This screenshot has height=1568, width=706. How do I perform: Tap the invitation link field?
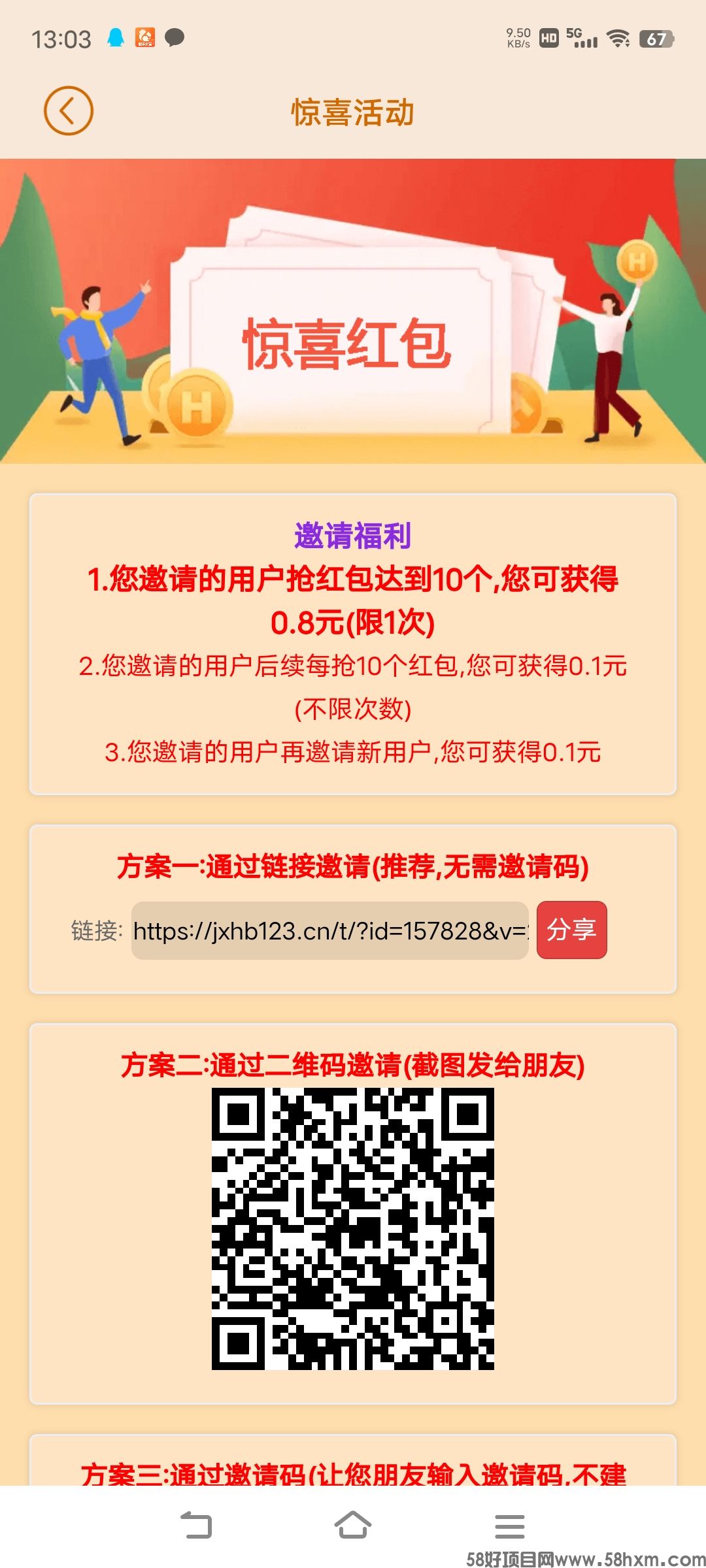[330, 931]
